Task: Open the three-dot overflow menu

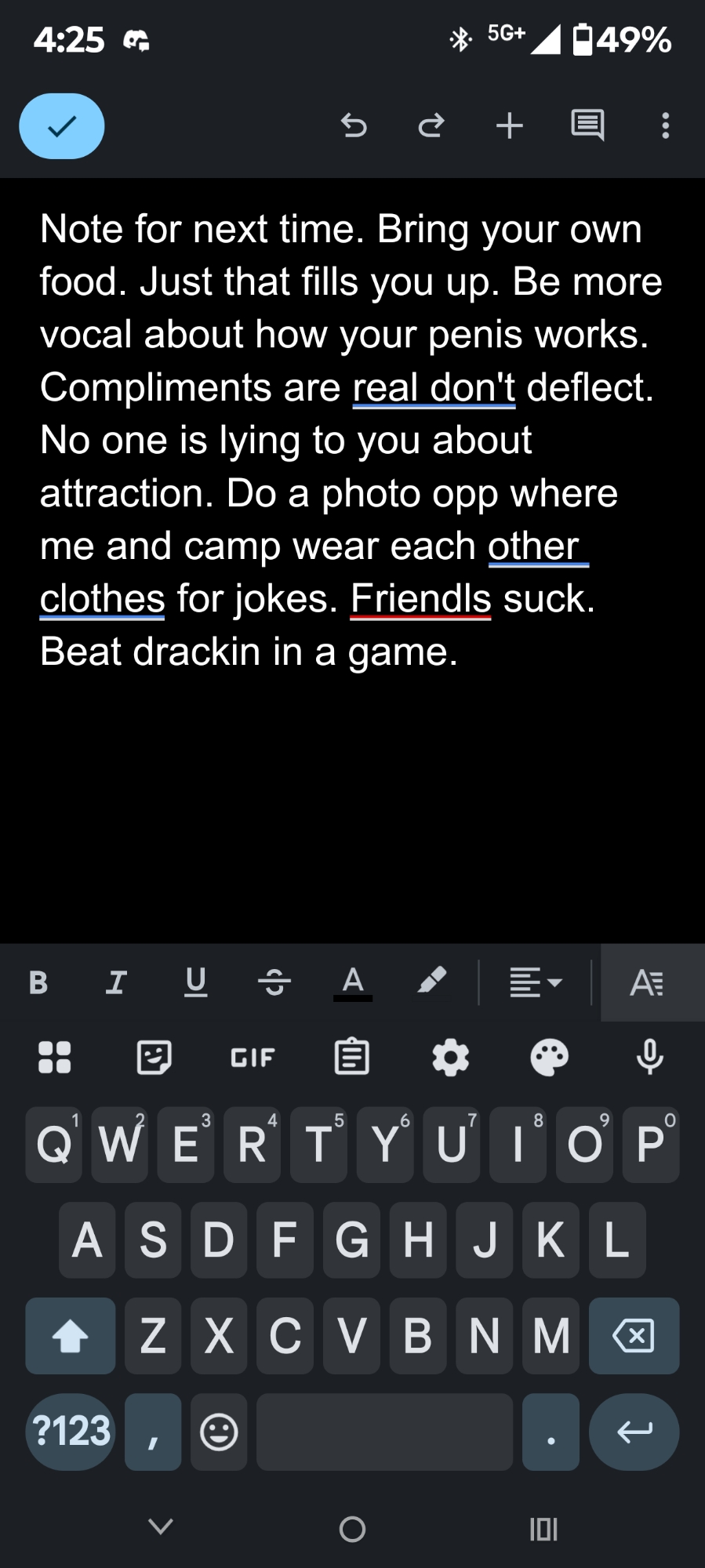Action: coord(665,125)
